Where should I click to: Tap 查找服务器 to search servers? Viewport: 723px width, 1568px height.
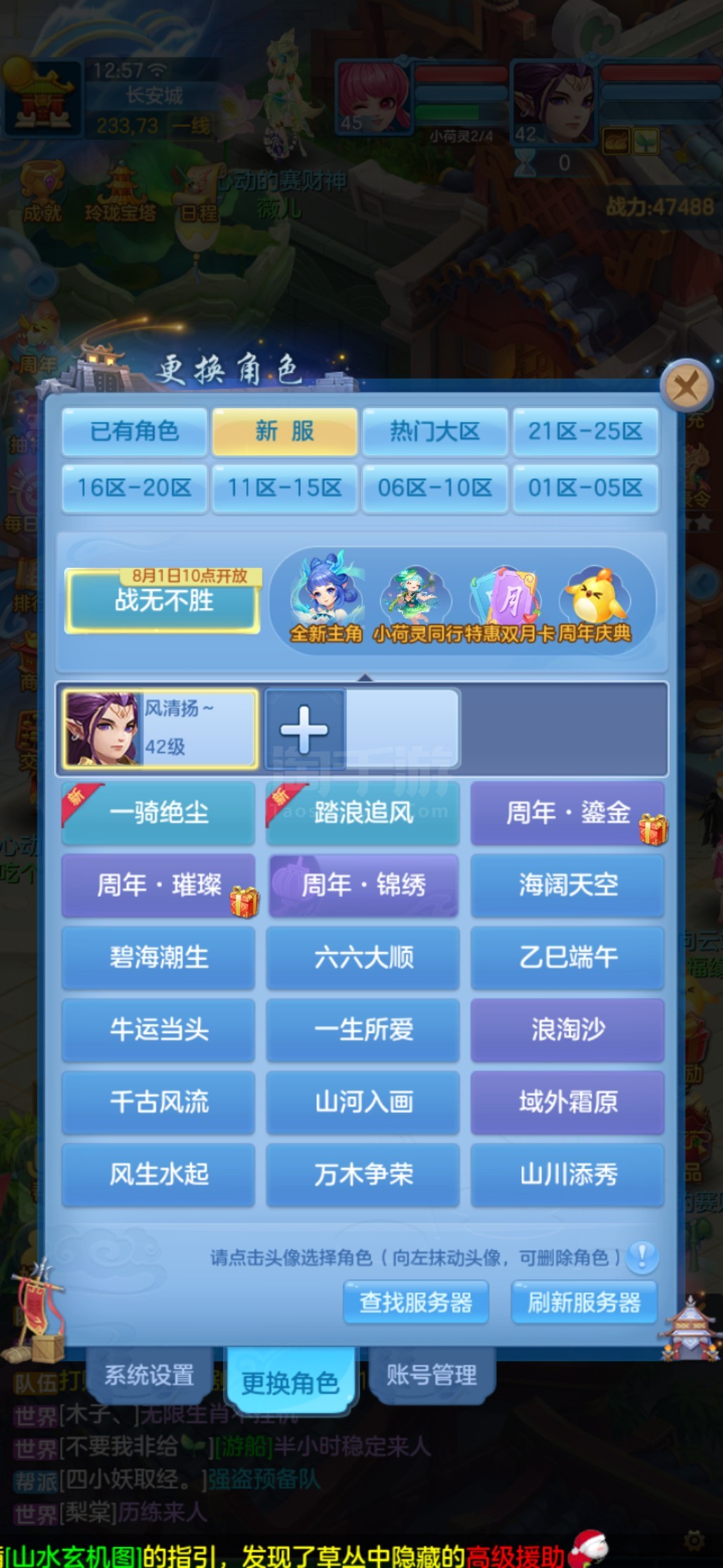point(416,1302)
